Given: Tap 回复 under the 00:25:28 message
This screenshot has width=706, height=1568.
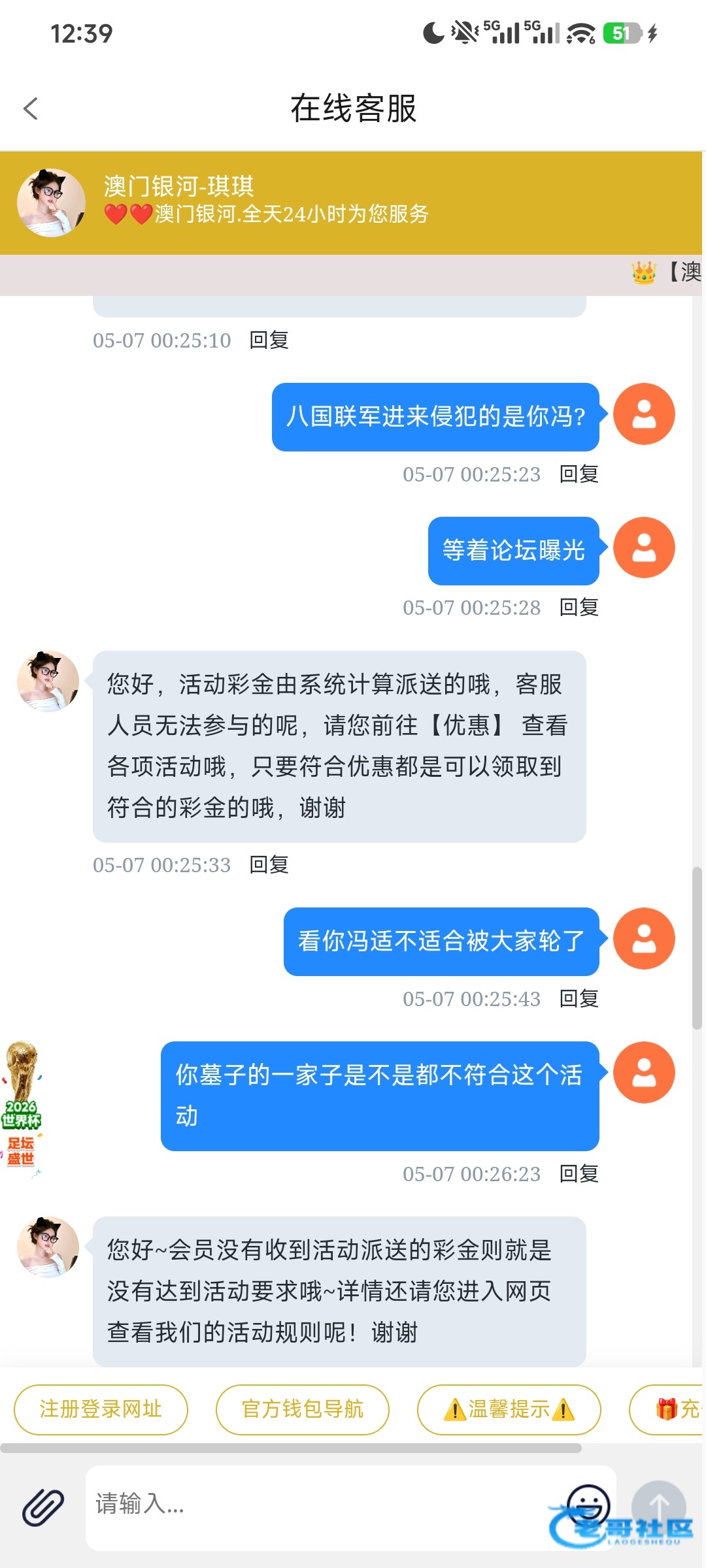Looking at the screenshot, I should (579, 608).
